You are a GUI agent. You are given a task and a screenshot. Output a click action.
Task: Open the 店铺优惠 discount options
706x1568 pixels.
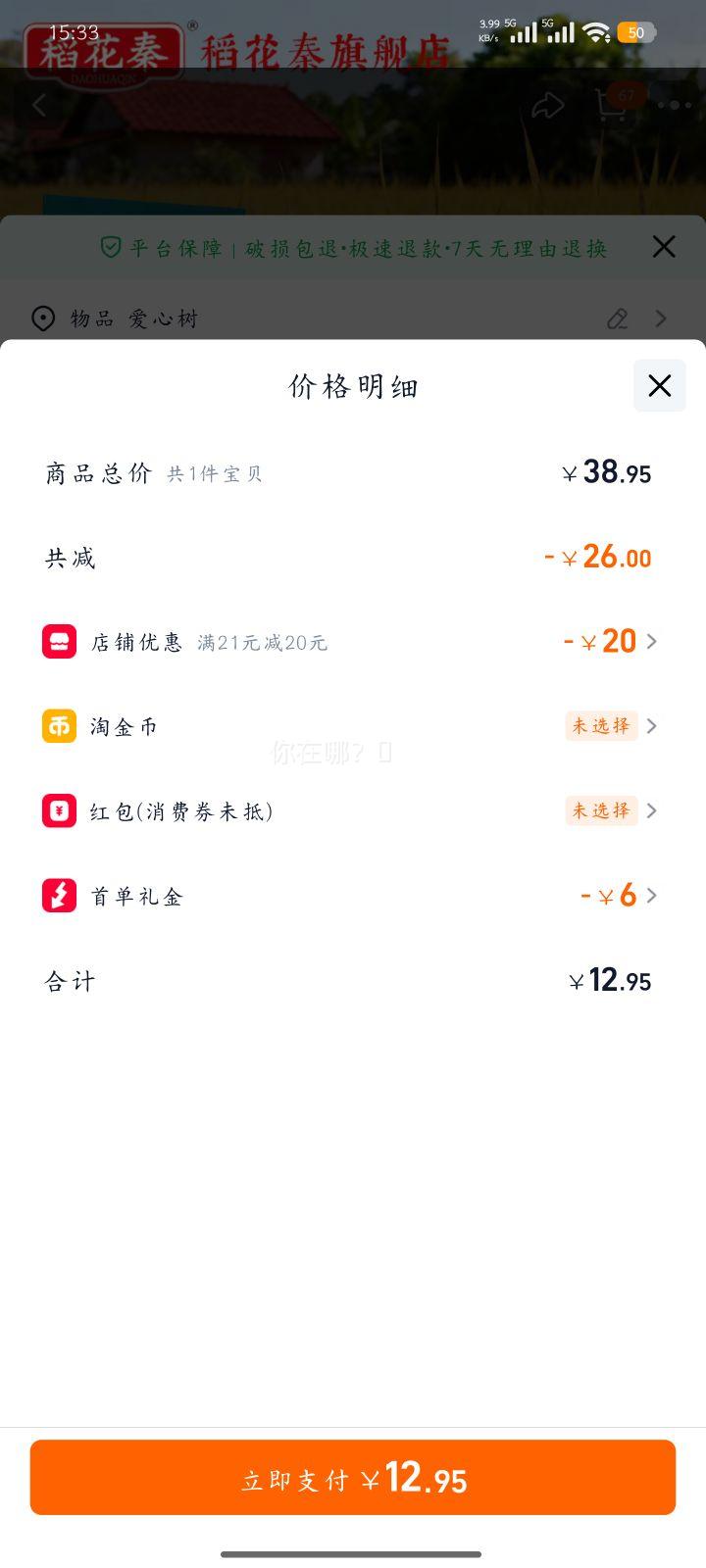(x=610, y=642)
